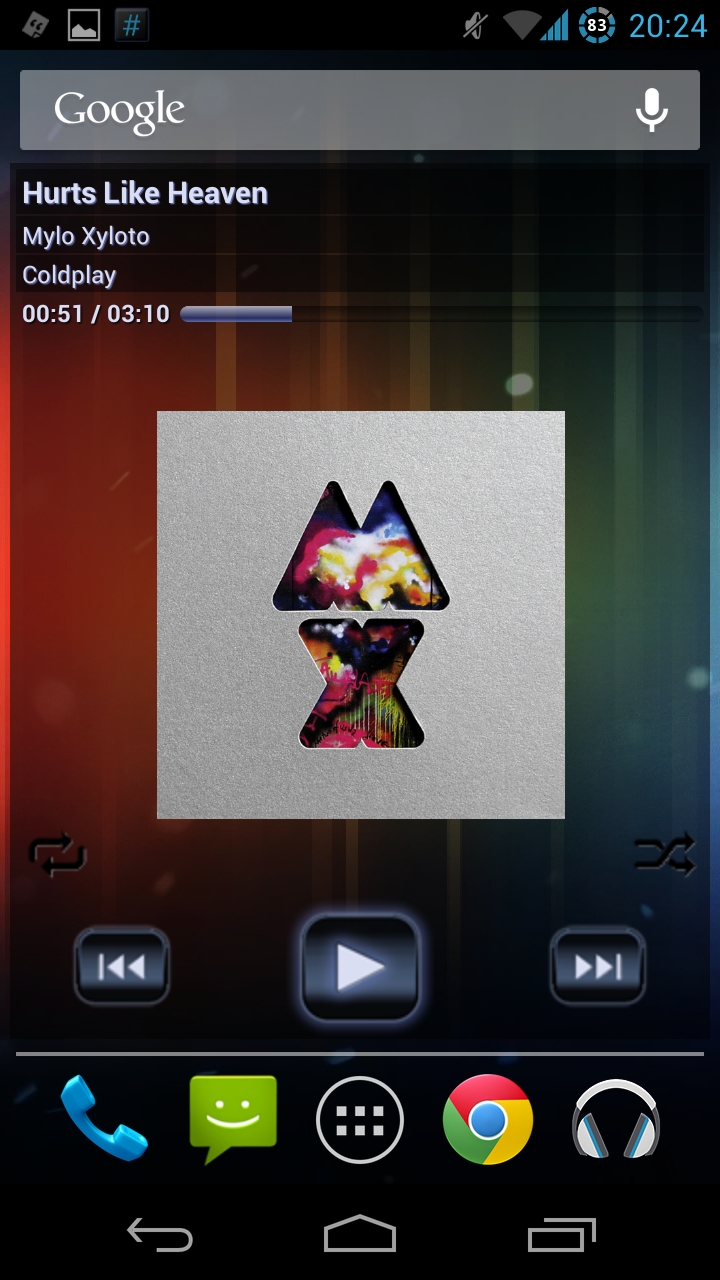720x1280 pixels.
Task: Go back to the previous track
Action: pos(122,966)
